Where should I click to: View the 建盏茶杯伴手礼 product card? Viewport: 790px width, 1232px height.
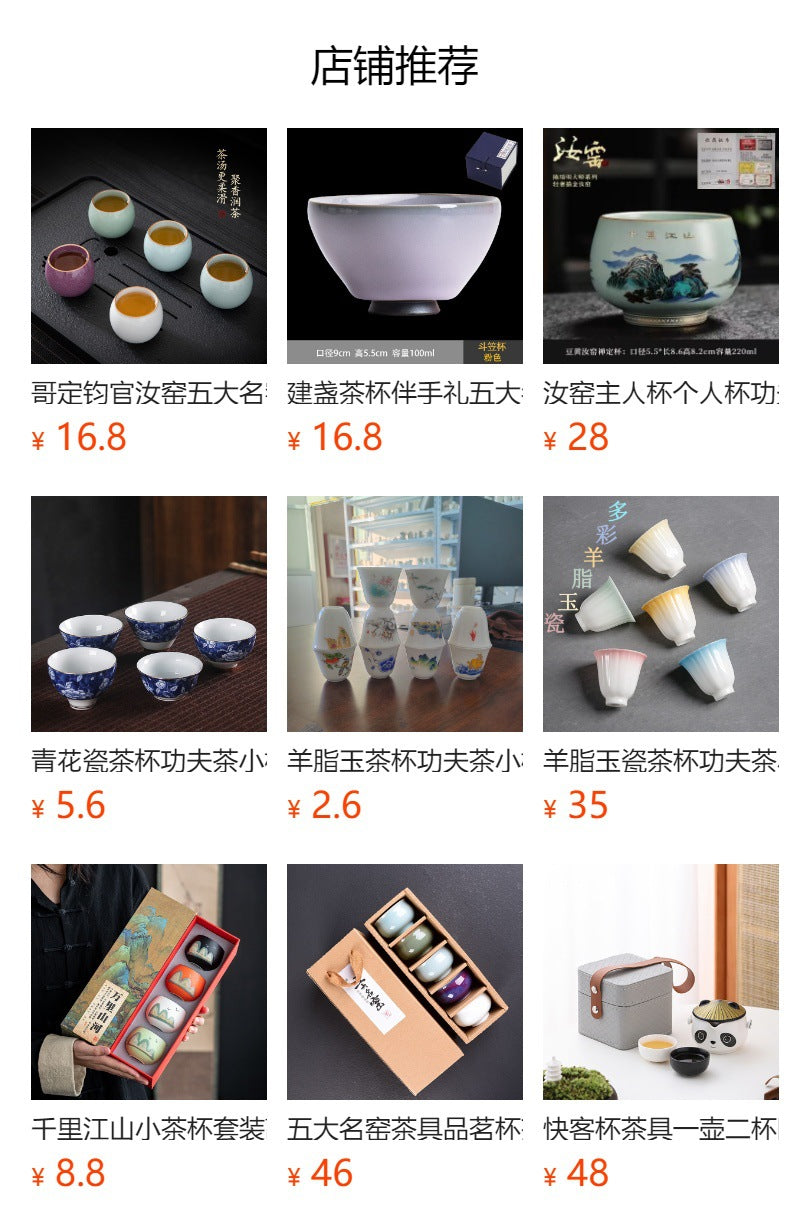click(405, 246)
